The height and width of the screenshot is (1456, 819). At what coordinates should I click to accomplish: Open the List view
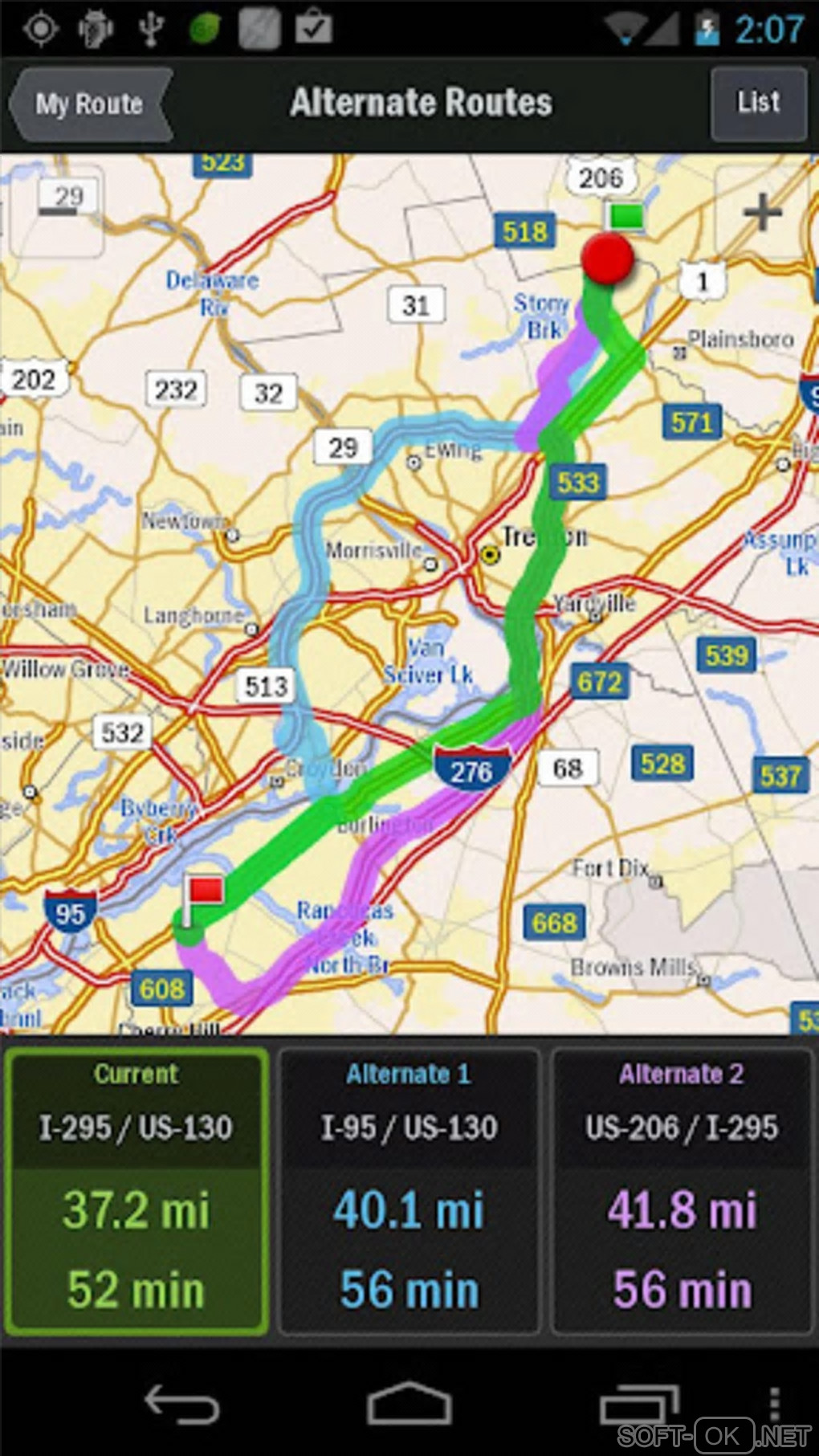coord(758,103)
